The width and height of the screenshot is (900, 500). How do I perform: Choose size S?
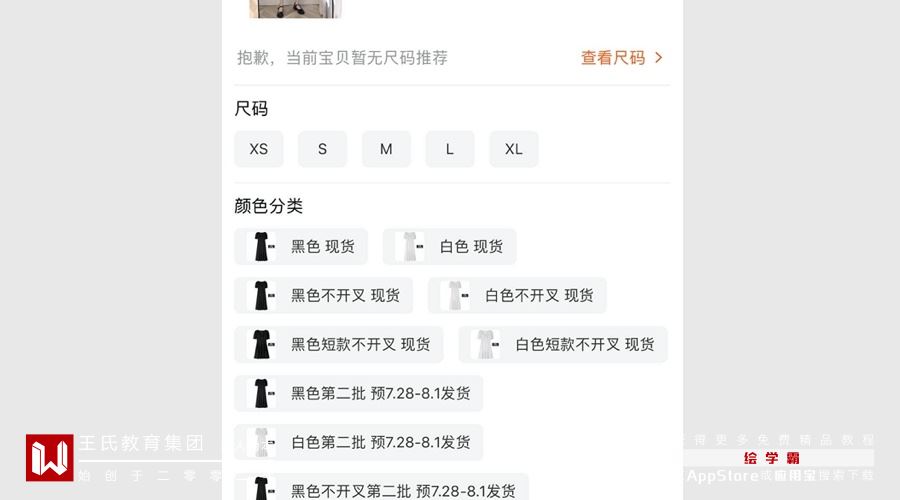coord(322,149)
